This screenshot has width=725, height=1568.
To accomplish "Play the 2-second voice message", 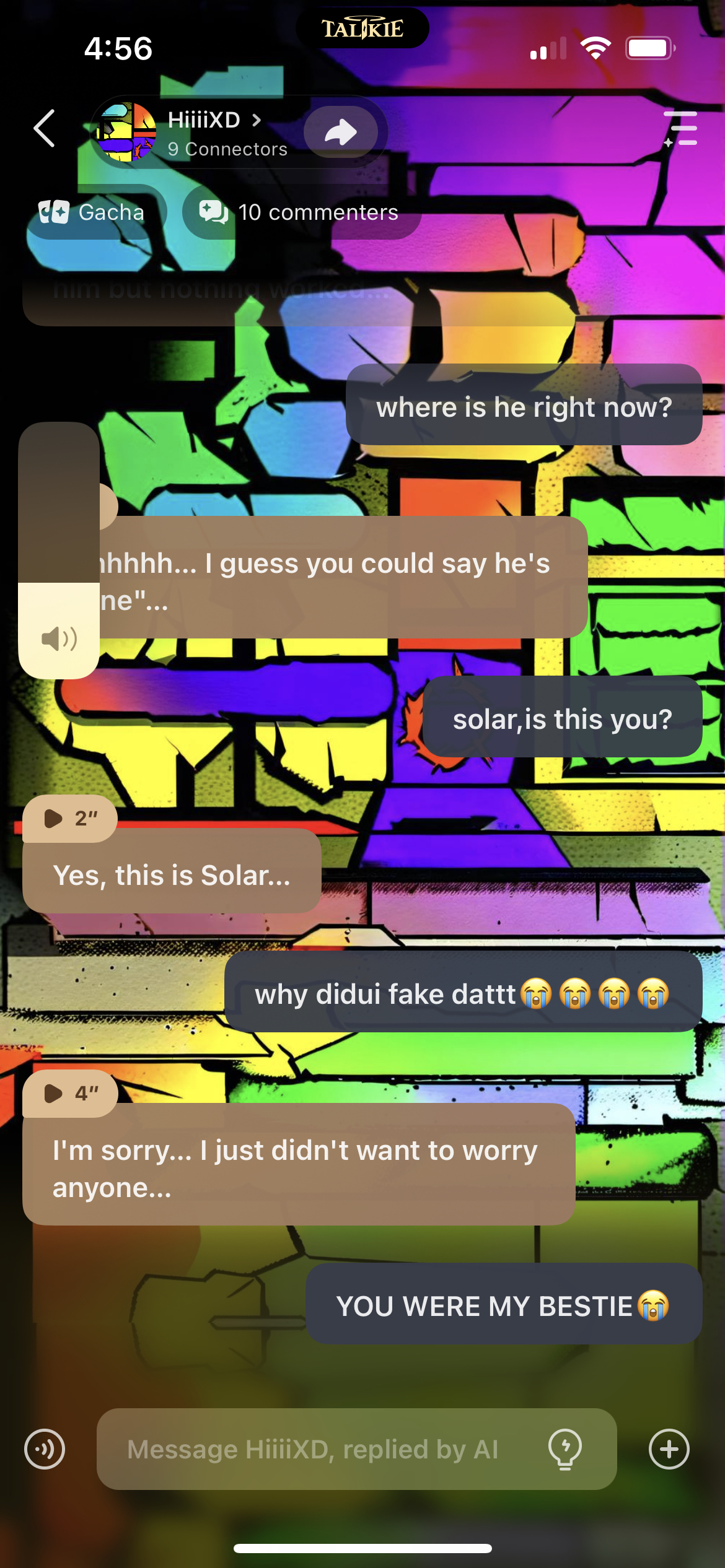I will coord(69,819).
